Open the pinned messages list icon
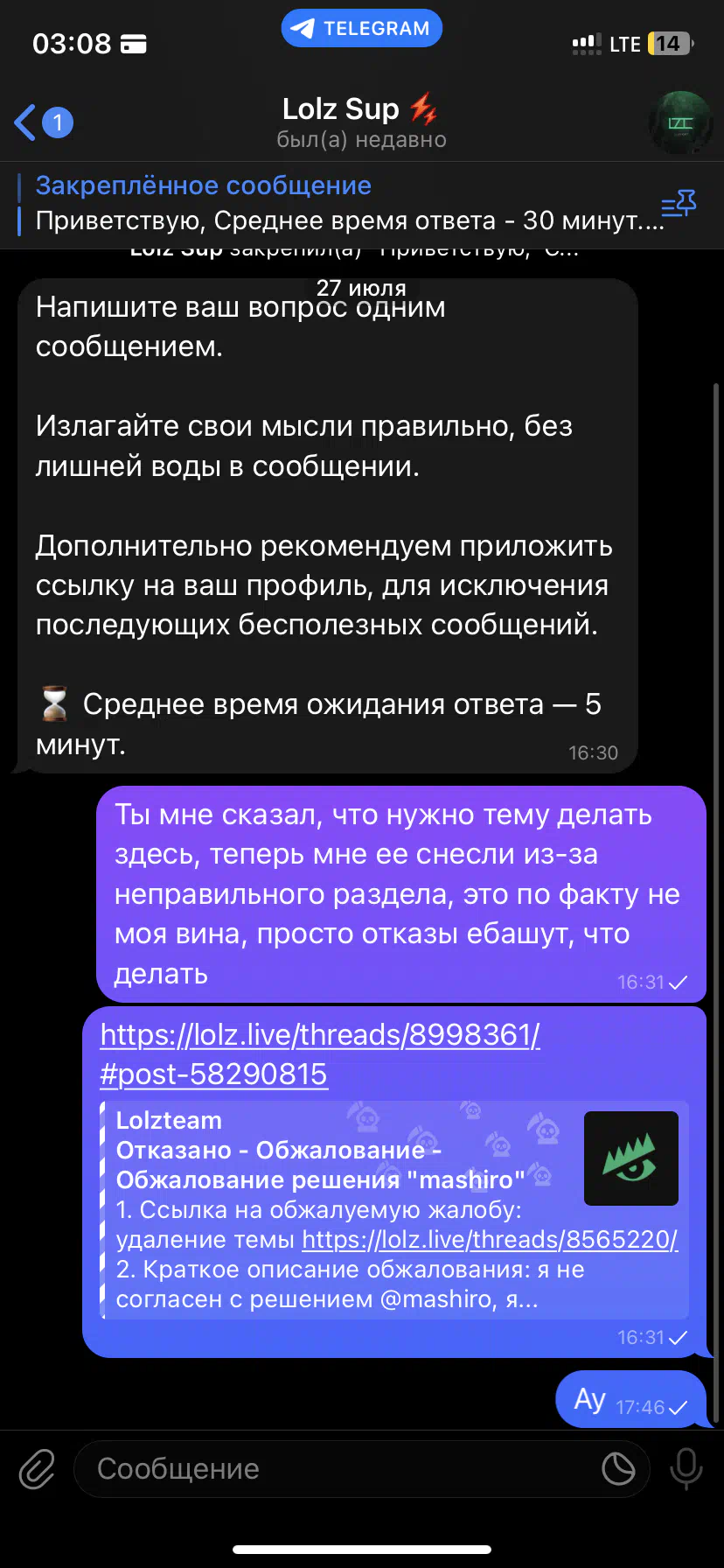724x1568 pixels. [x=679, y=205]
